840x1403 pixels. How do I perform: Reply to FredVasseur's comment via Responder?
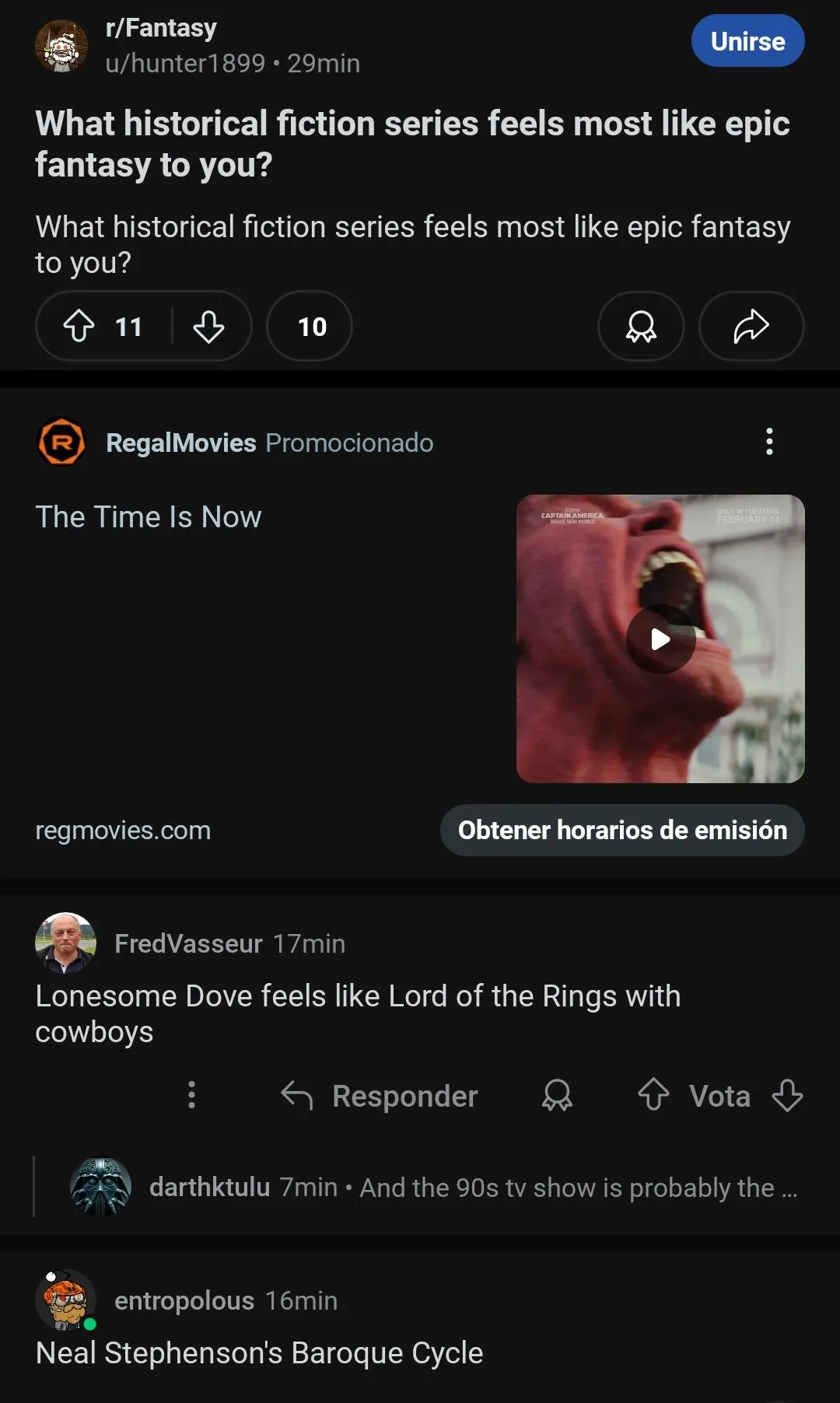click(380, 1096)
